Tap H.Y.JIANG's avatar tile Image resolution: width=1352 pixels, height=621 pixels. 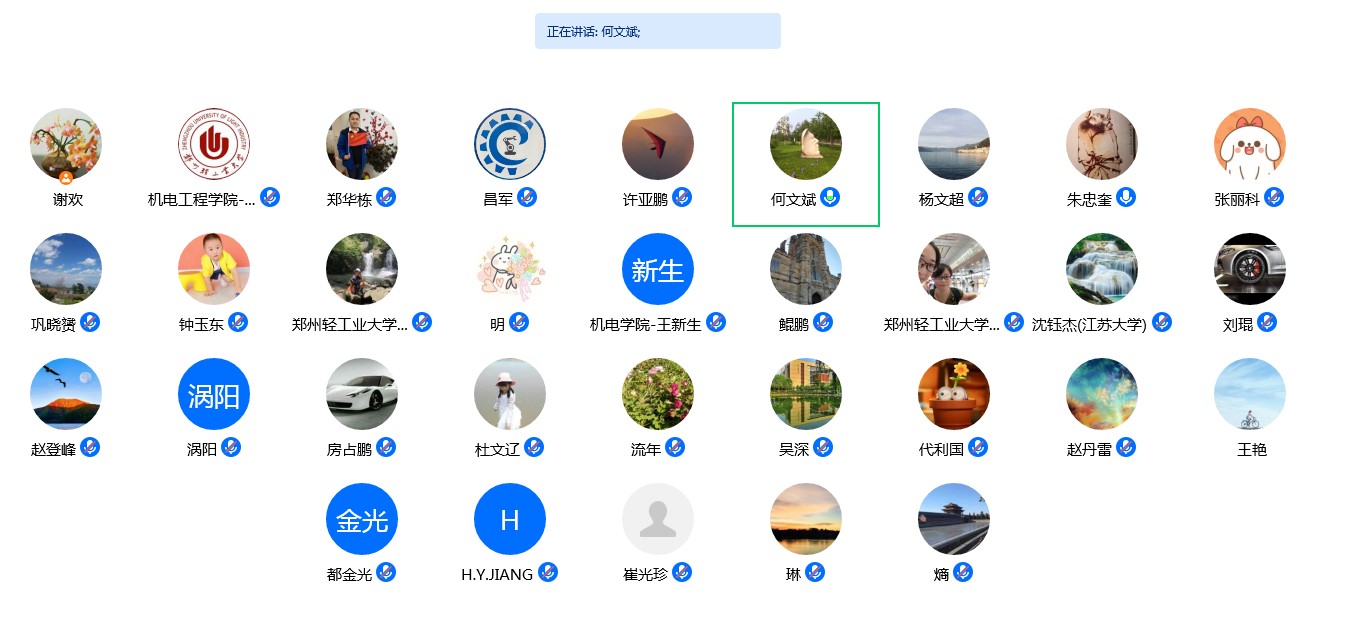[x=510, y=520]
